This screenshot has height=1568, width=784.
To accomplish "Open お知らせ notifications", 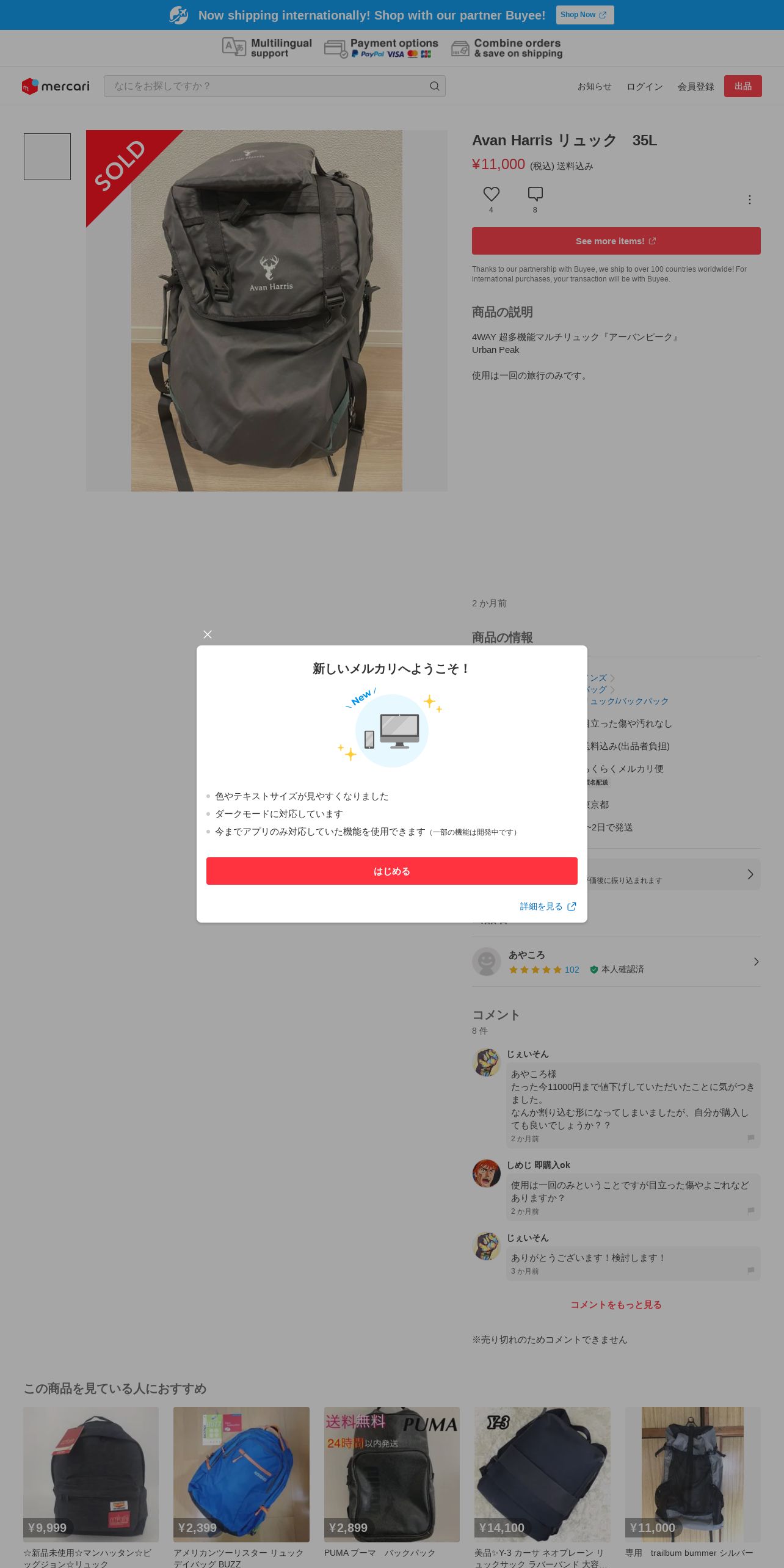I will 595,87.
